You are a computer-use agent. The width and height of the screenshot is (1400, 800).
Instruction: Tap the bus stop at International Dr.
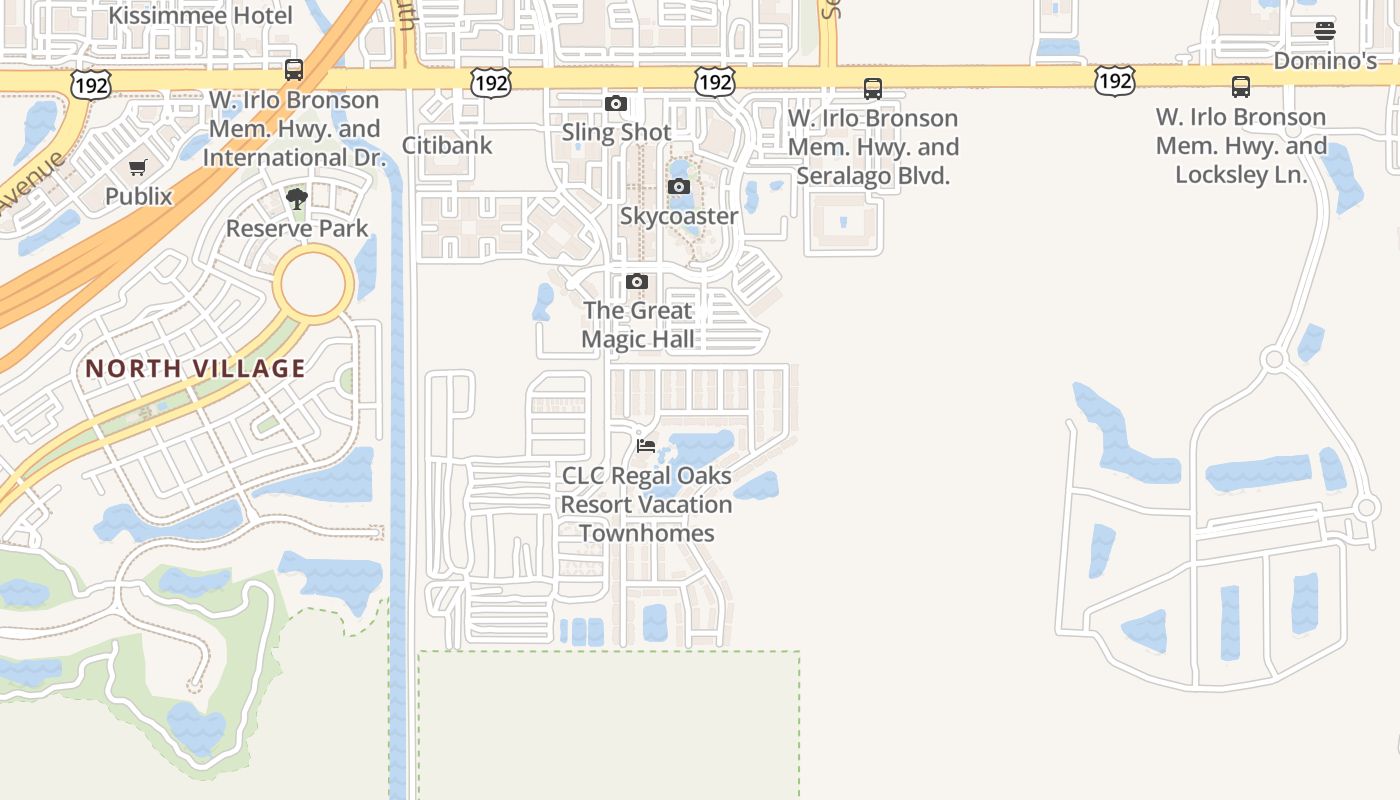293,70
